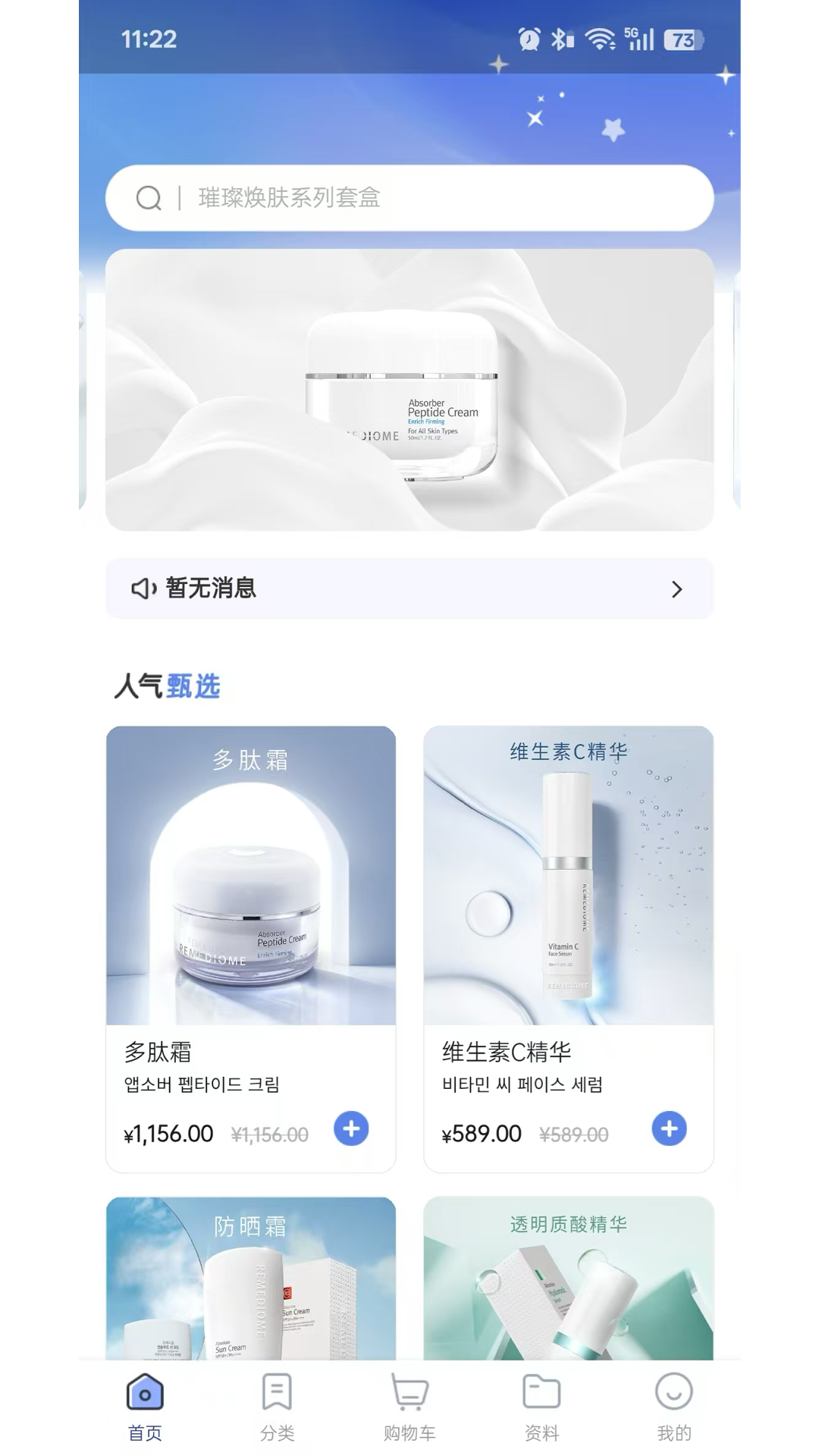The image size is (819, 1456).
Task: Open the message bar arrow for details
Action: [x=677, y=588]
